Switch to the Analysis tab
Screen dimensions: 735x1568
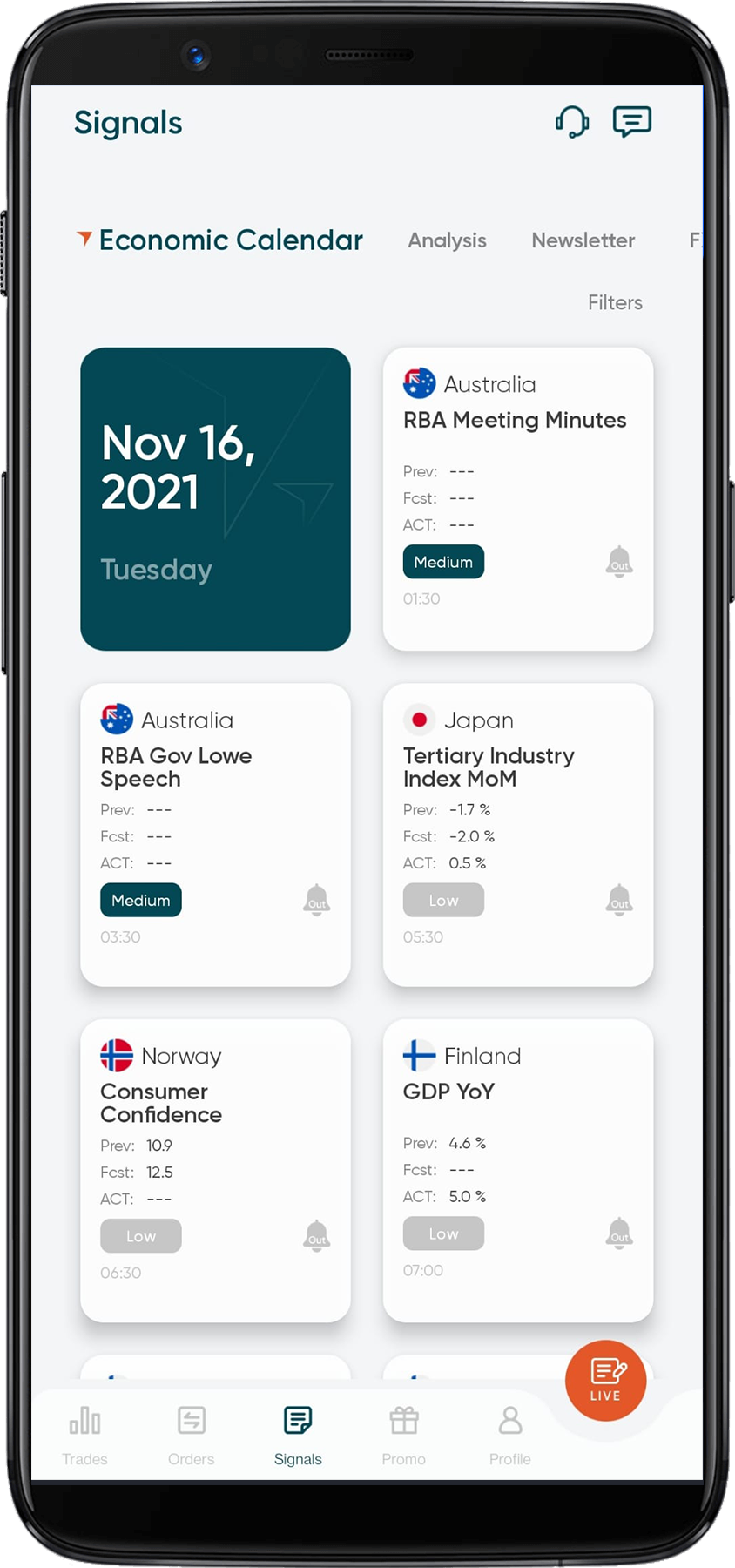click(x=447, y=240)
